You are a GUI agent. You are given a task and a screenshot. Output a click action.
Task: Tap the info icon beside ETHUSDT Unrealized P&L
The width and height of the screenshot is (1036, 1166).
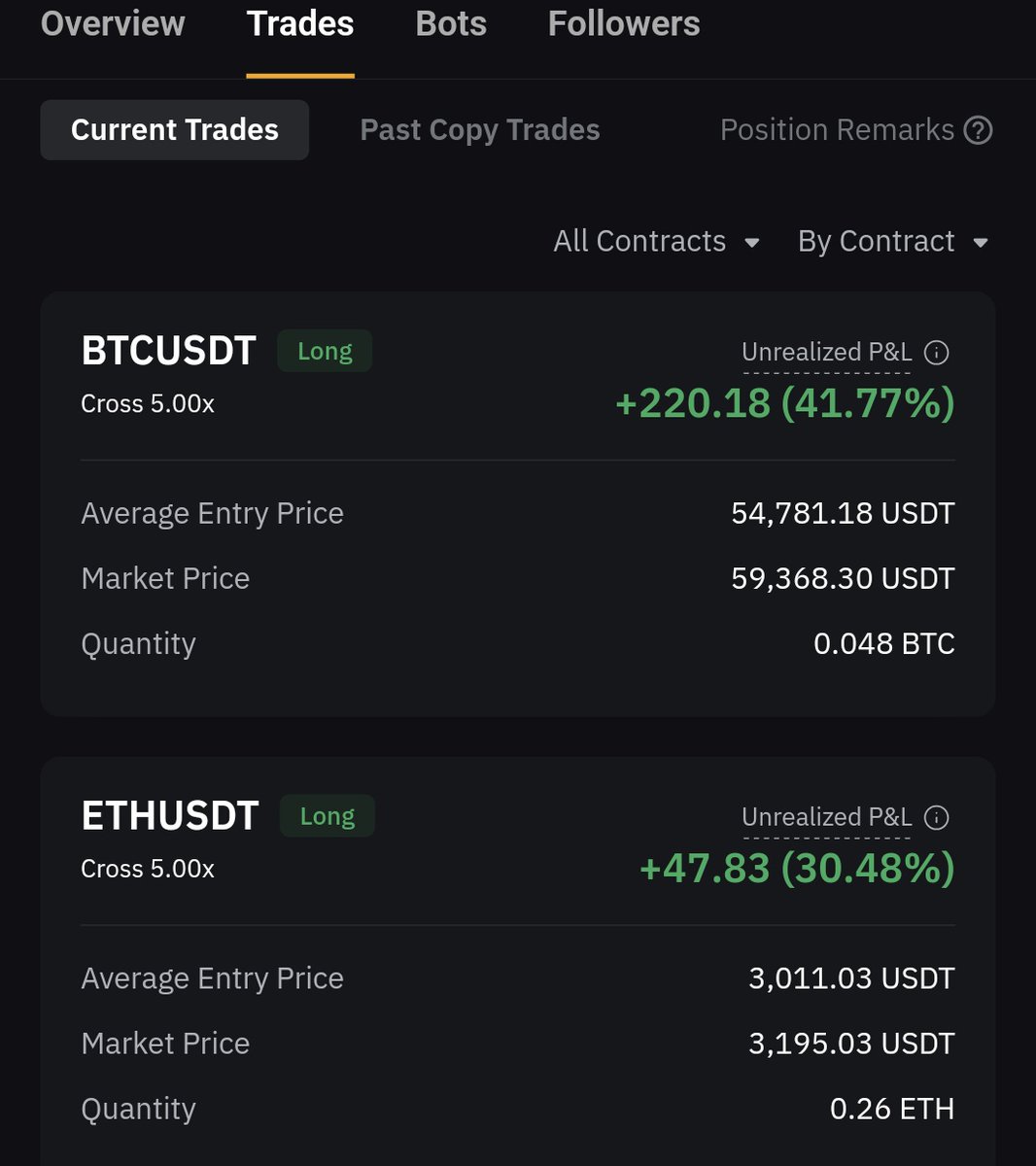click(937, 818)
